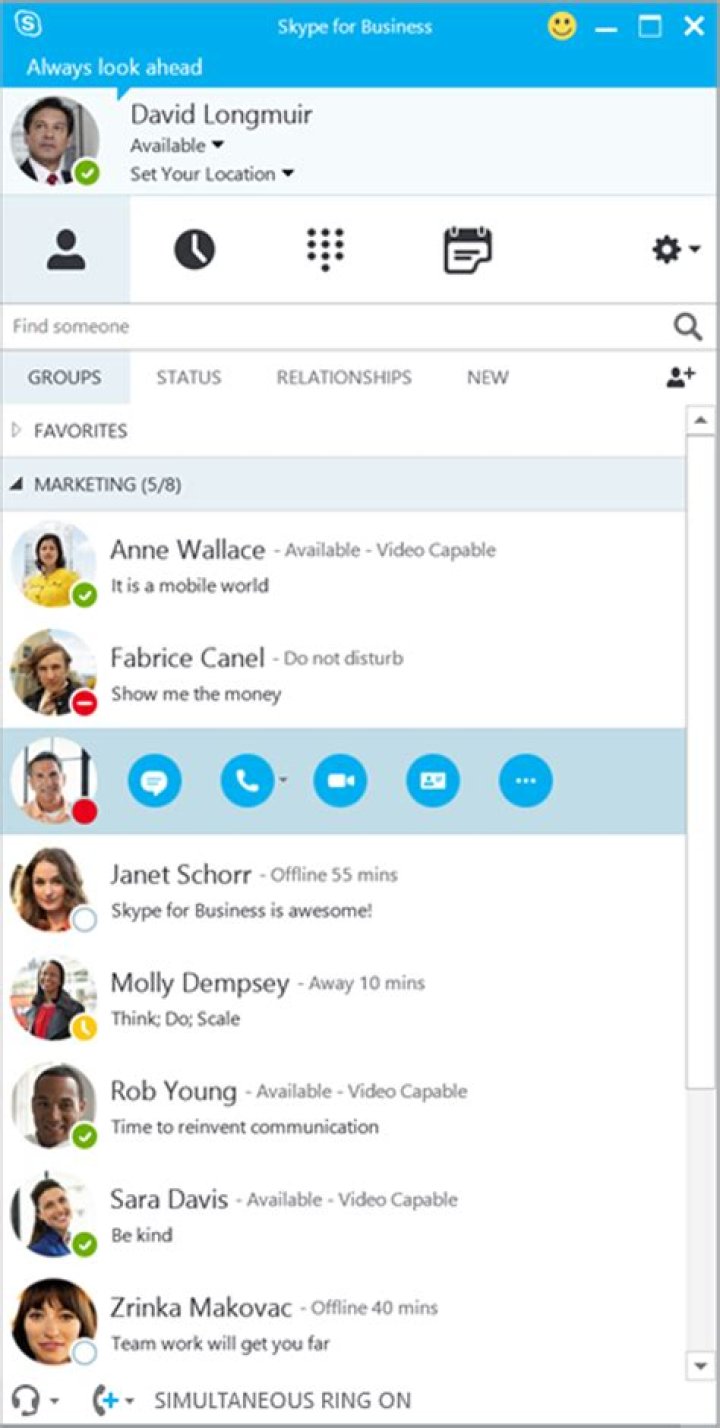720x1428 pixels.
Task: Open the Set Your Location dropdown
Action: tap(211, 174)
